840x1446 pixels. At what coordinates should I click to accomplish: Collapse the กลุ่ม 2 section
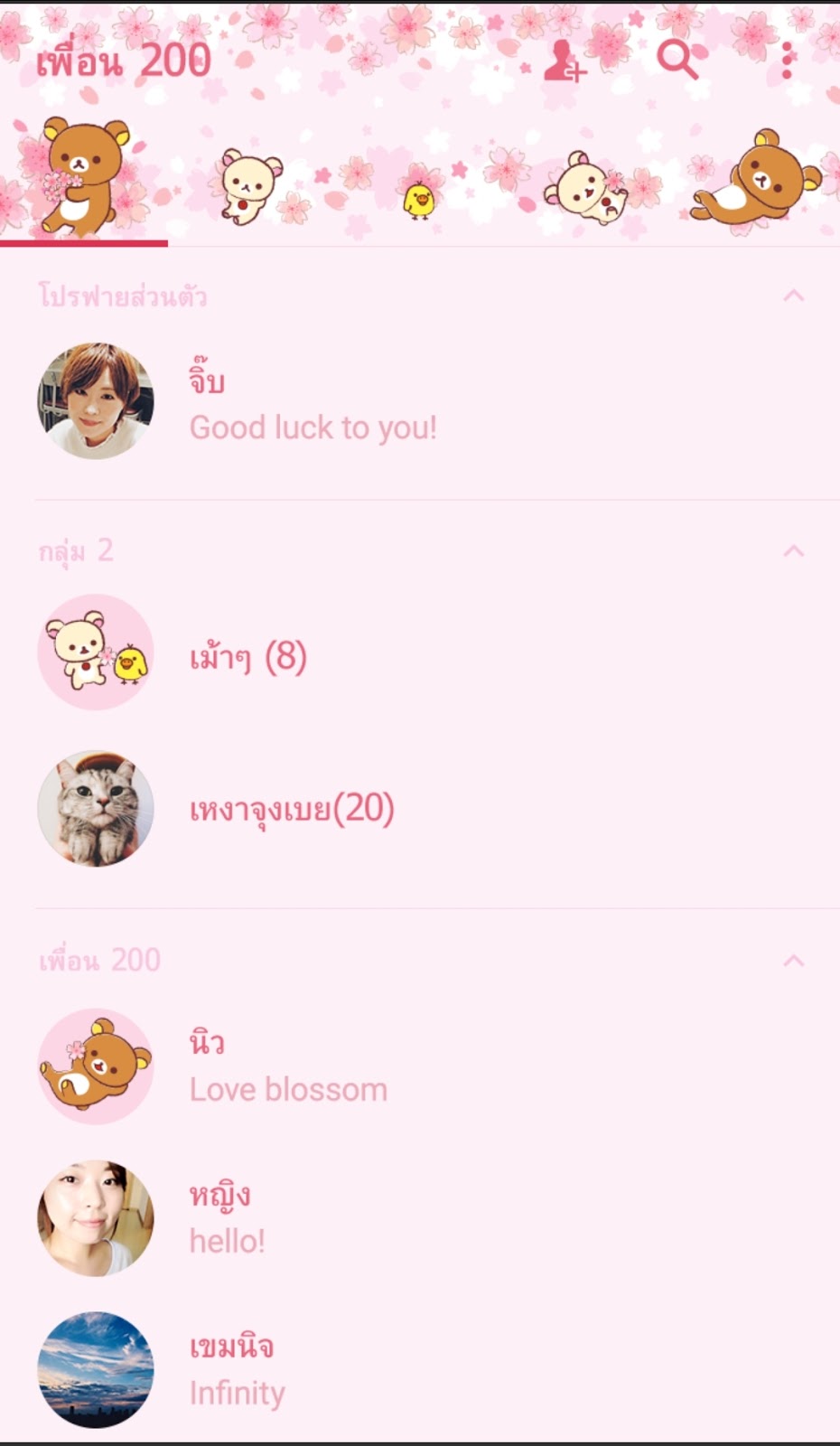click(793, 550)
